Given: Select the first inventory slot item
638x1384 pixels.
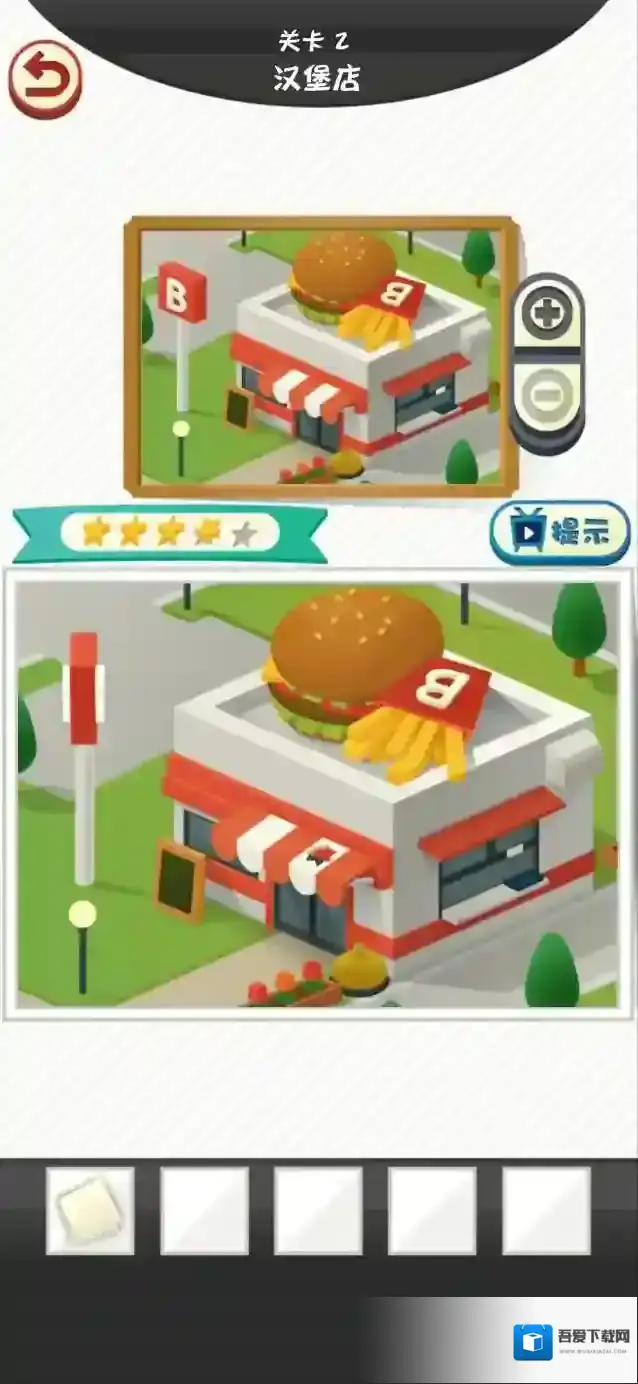Looking at the screenshot, I should coord(90,1211).
